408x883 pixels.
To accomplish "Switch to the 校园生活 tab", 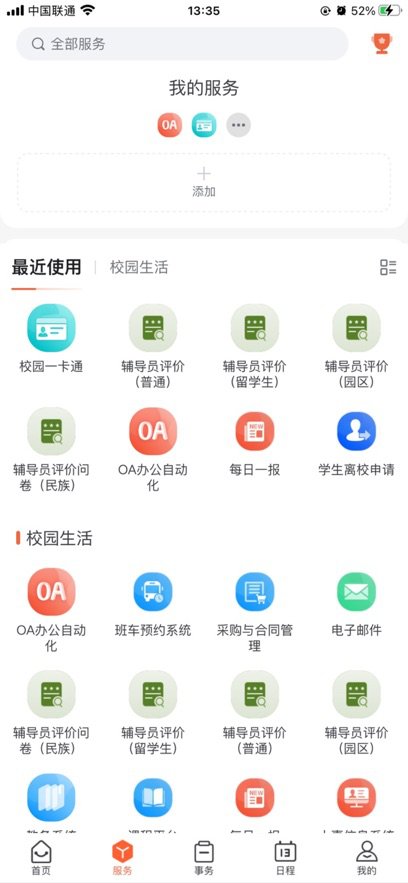I will pos(139,267).
